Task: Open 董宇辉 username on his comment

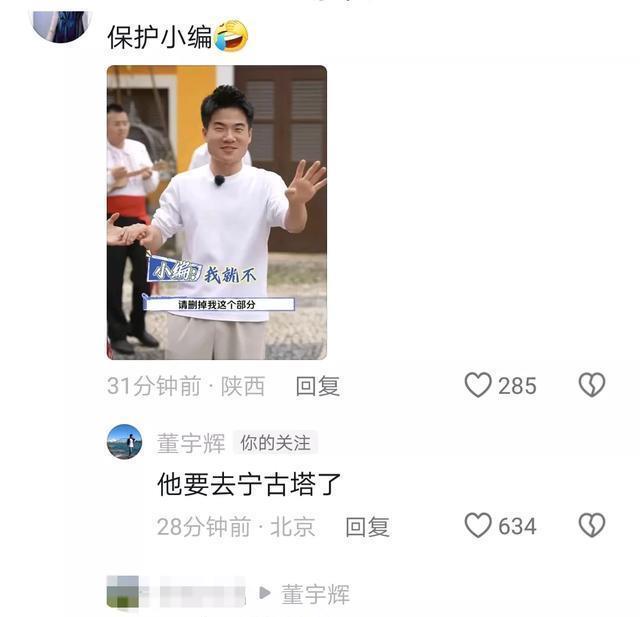Action: pyautogui.click(x=191, y=443)
